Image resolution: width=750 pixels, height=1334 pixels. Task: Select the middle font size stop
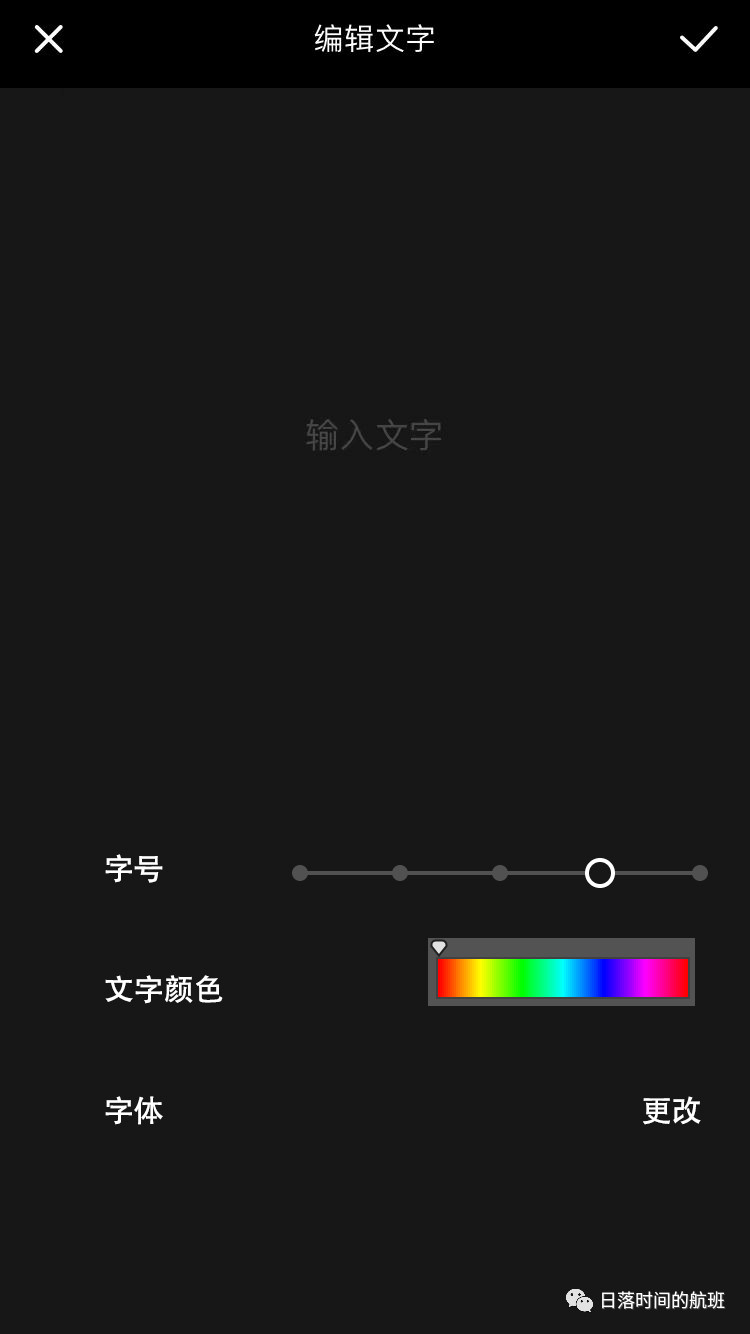500,873
